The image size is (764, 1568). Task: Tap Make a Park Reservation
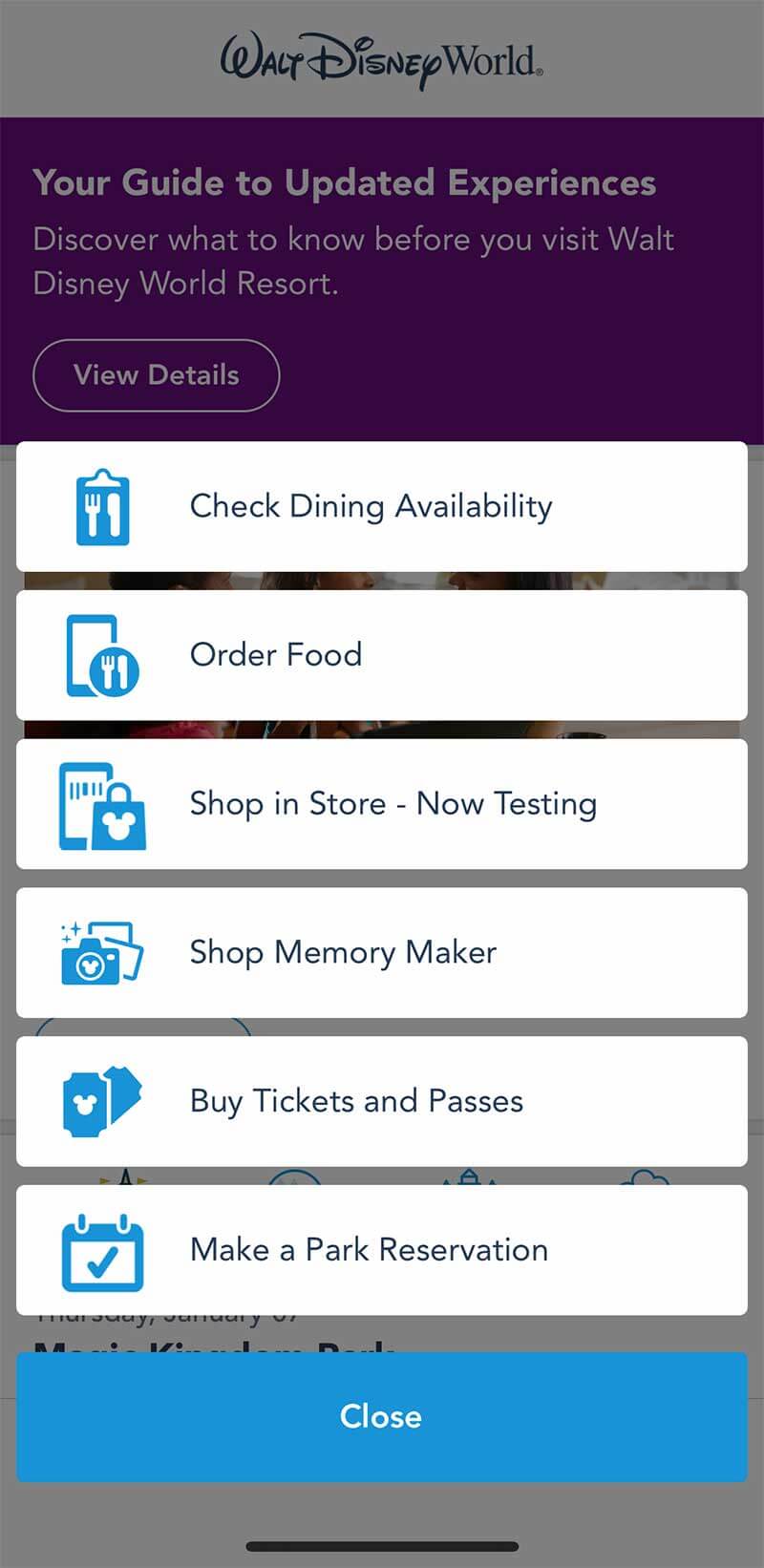click(382, 1250)
